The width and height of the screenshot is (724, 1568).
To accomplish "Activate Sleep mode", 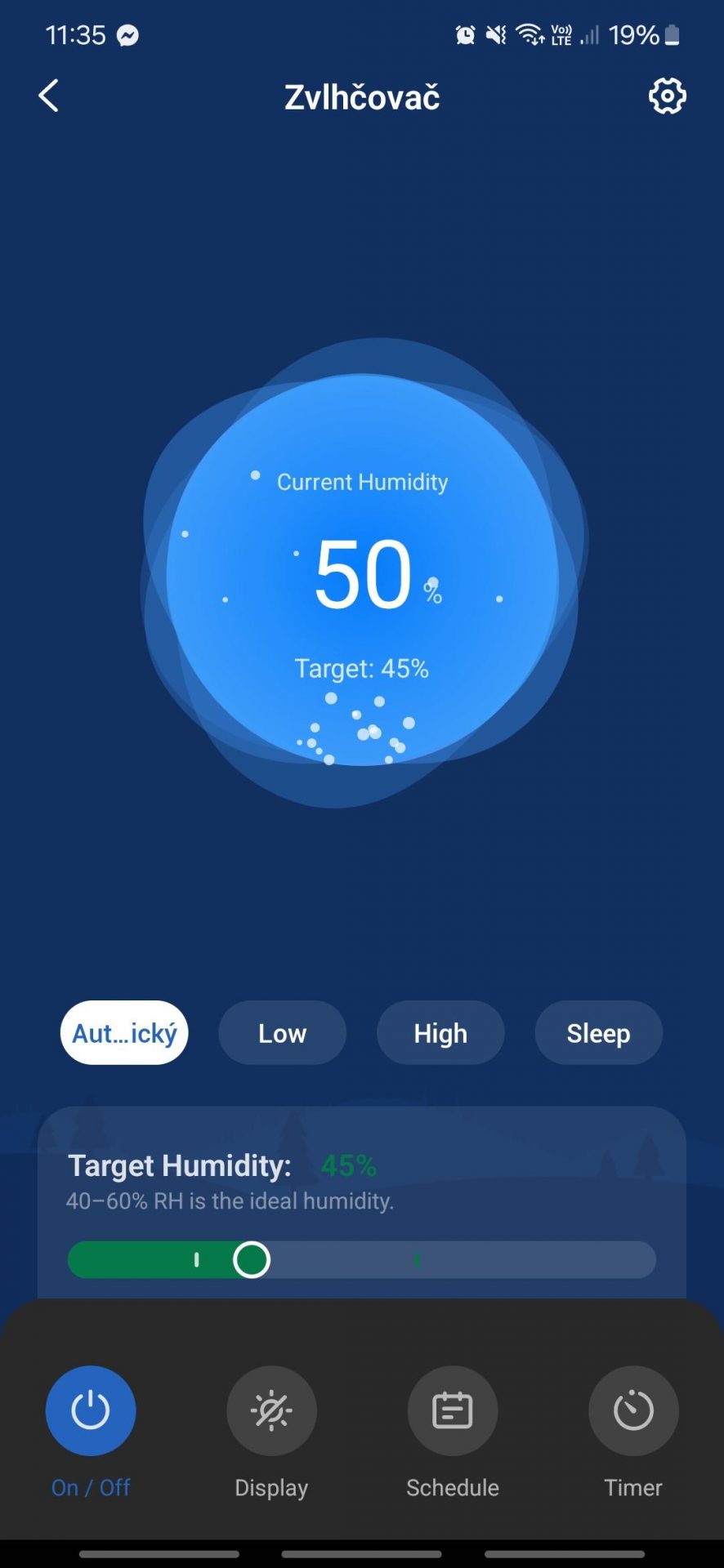I will click(x=598, y=1032).
